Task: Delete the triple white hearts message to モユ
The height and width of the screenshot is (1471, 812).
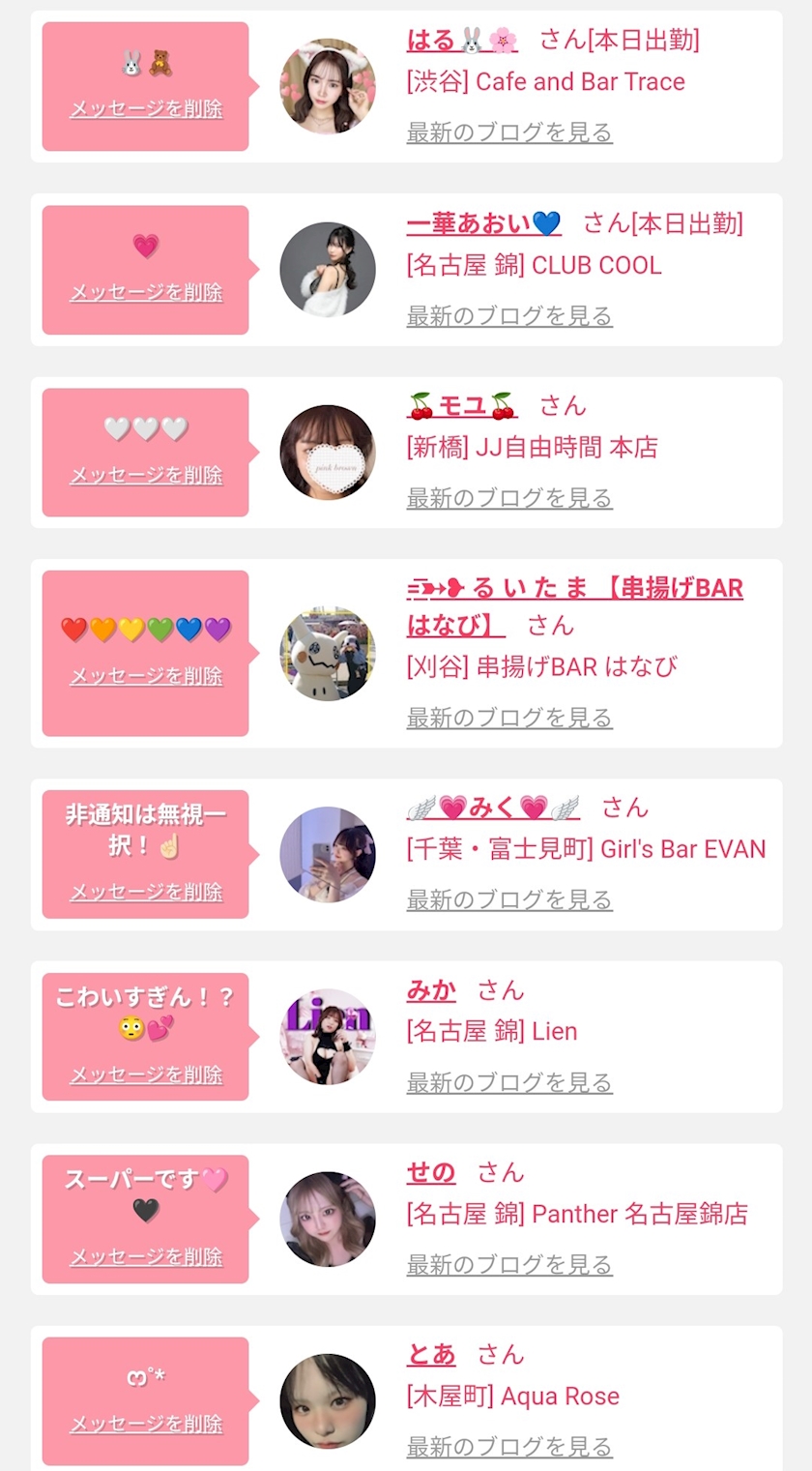Action: click(146, 475)
